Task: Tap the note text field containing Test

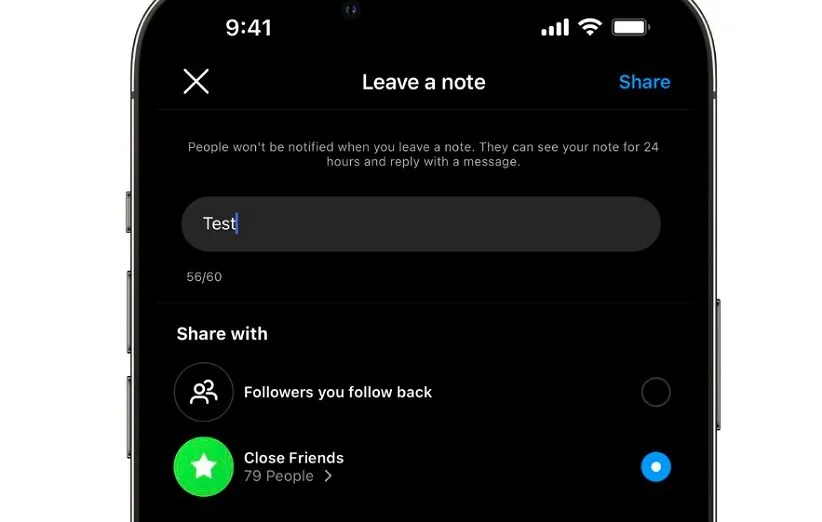Action: point(420,224)
